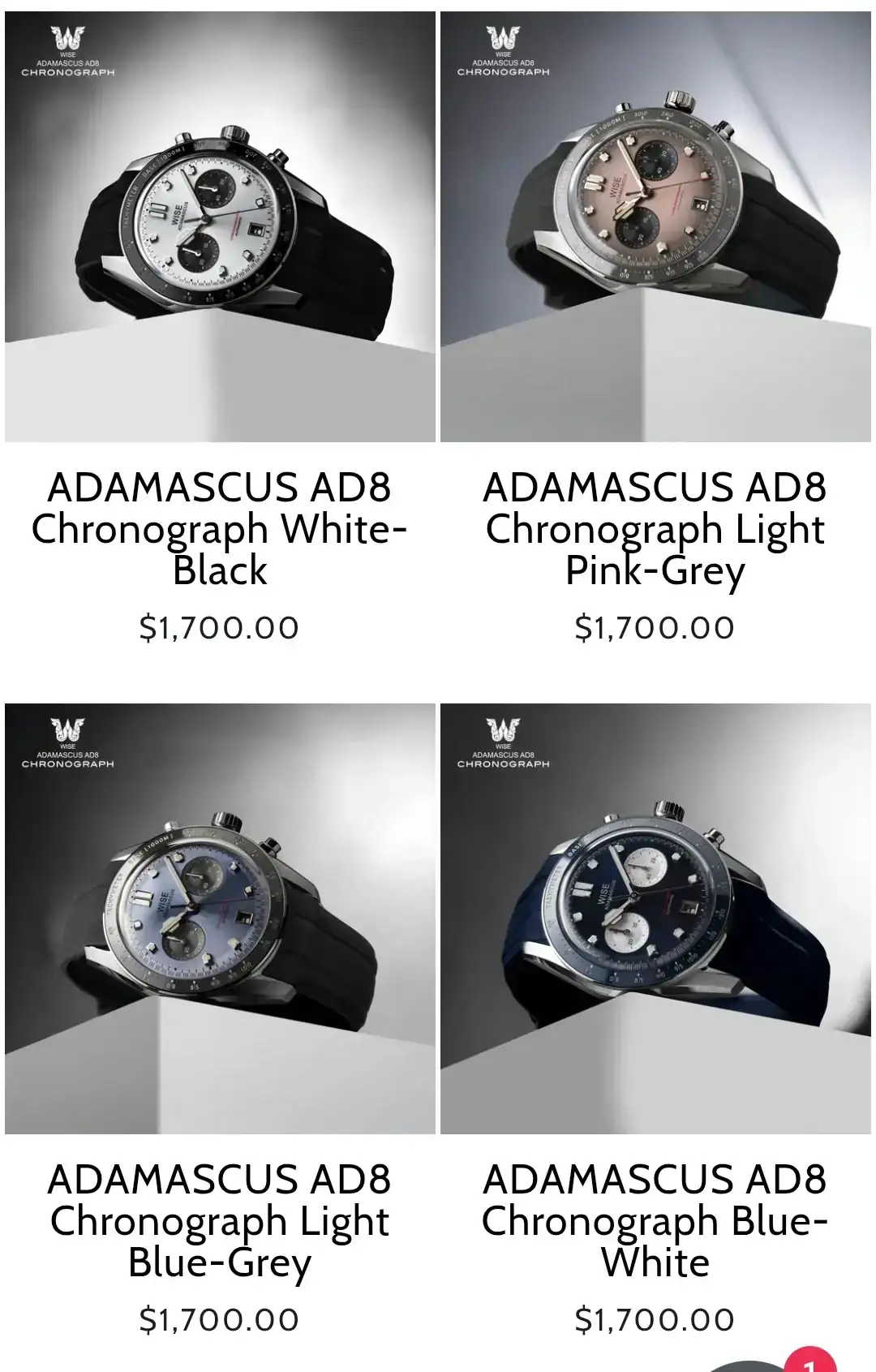Screen dimensions: 876x1372
Task: Open the Blue-White Chronograph product image
Action: 655,918
